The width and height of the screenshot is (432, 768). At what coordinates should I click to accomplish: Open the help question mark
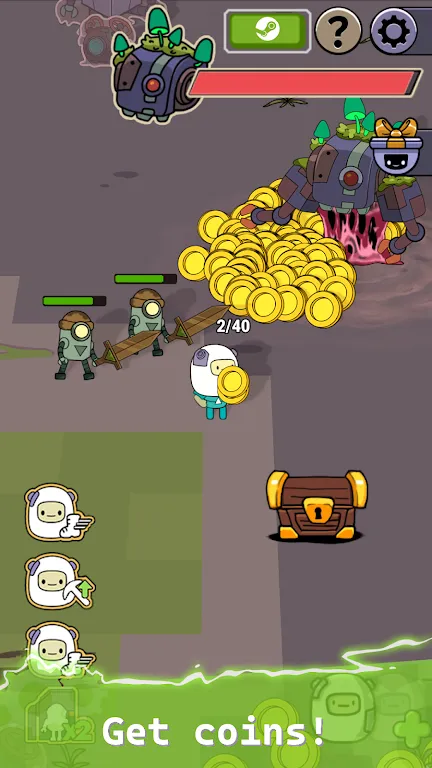tap(338, 31)
